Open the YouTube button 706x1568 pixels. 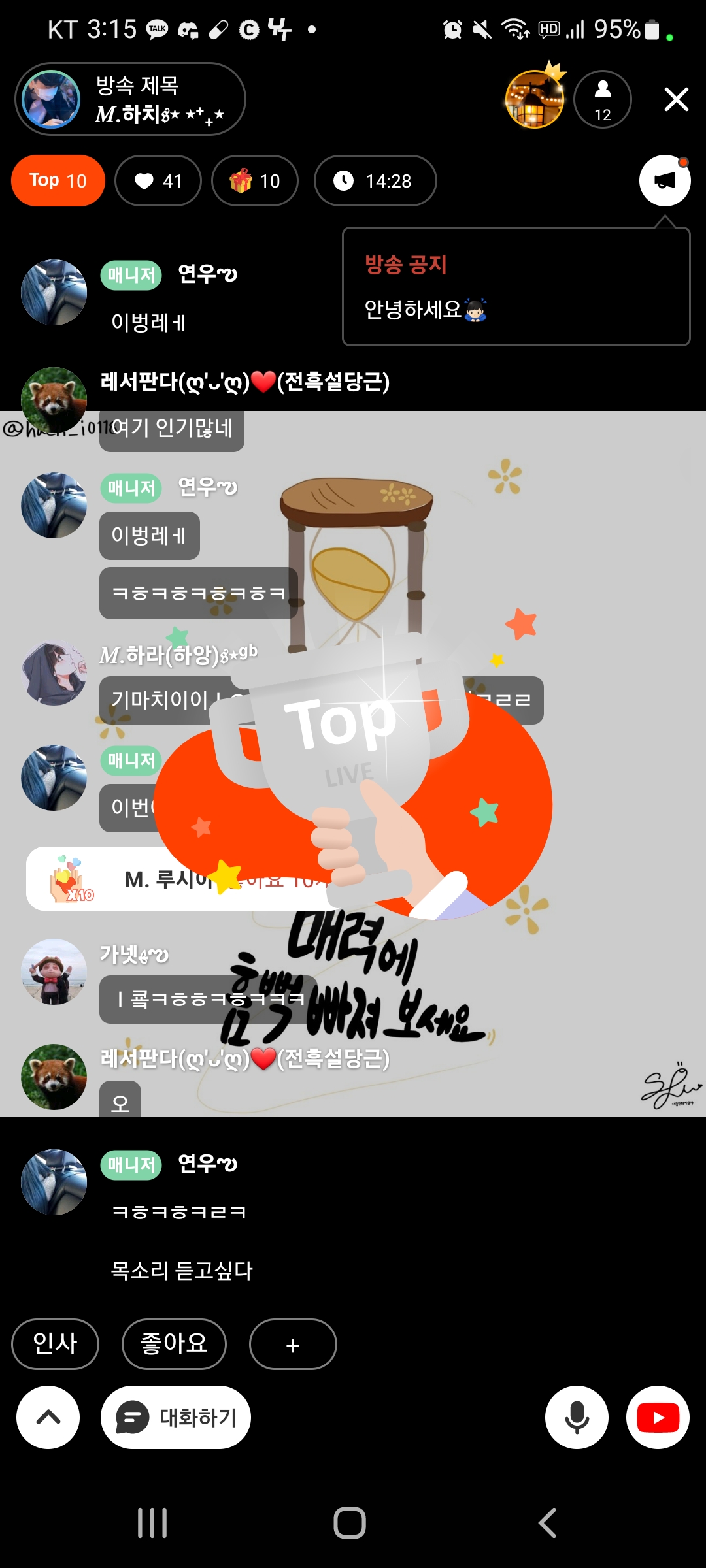pyautogui.click(x=658, y=1417)
